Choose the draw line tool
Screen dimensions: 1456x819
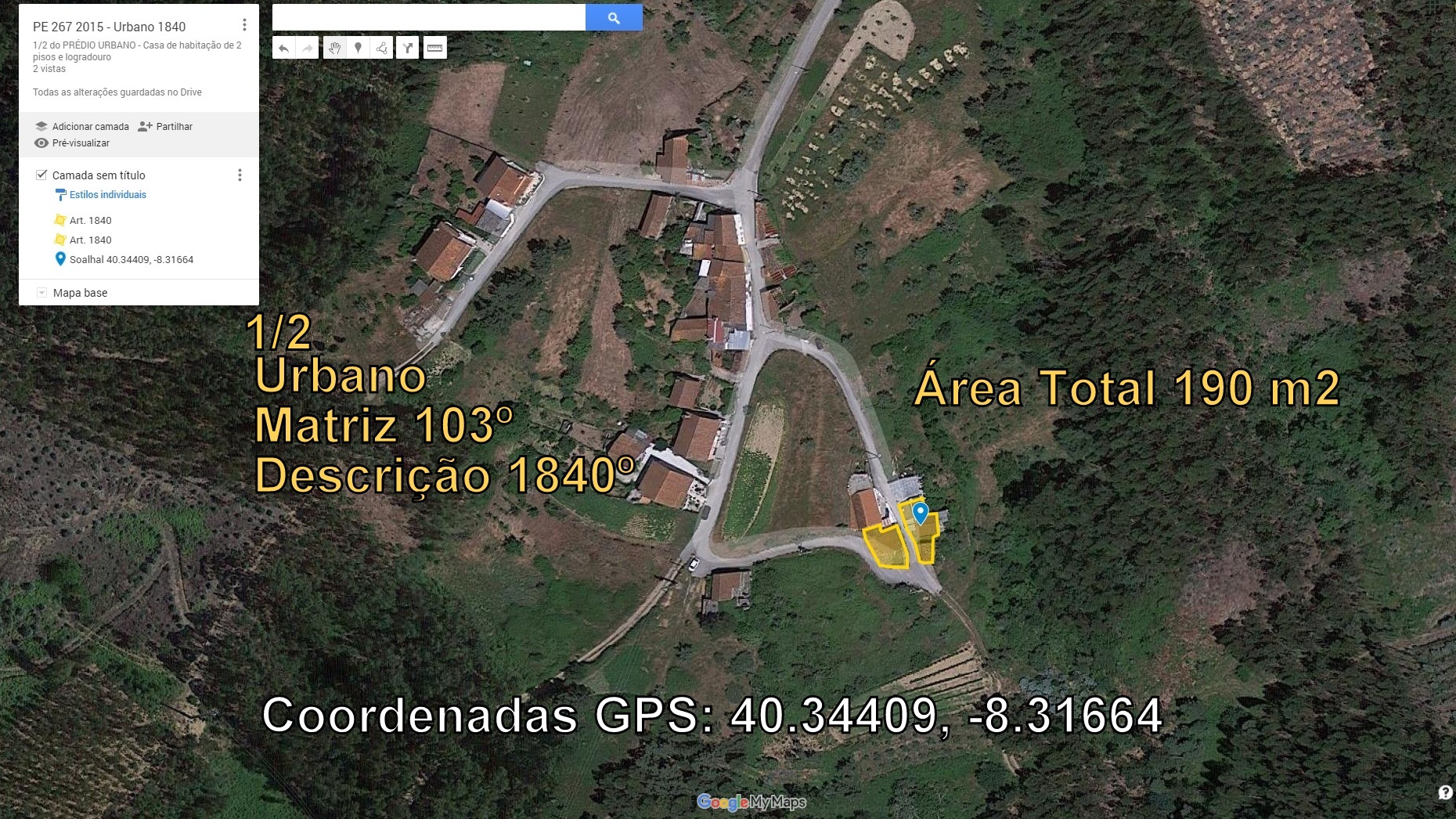click(x=382, y=49)
